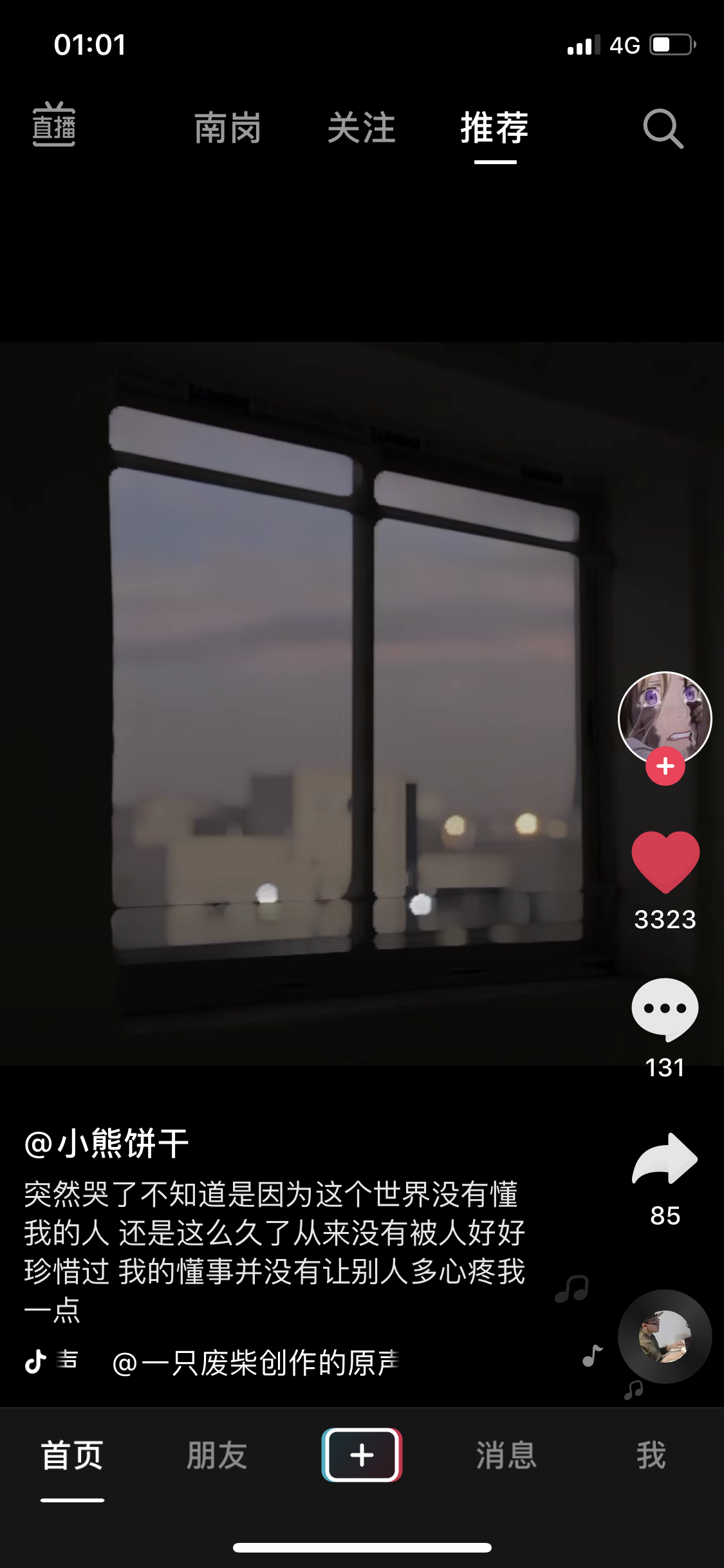Image resolution: width=724 pixels, height=1568 pixels.
Task: Share this video with the arrow icon
Action: [665, 1159]
